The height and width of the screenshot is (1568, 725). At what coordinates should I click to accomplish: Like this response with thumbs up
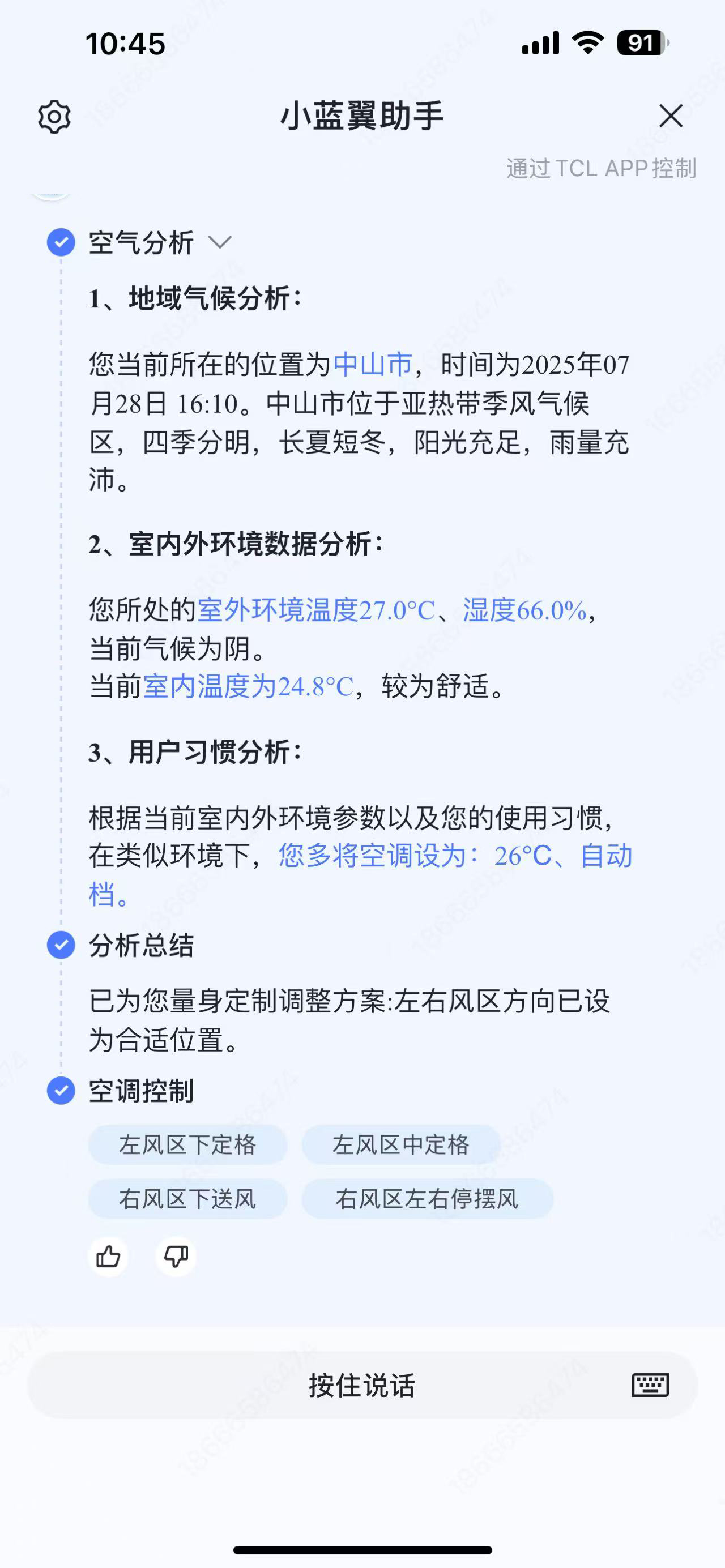tap(108, 1256)
